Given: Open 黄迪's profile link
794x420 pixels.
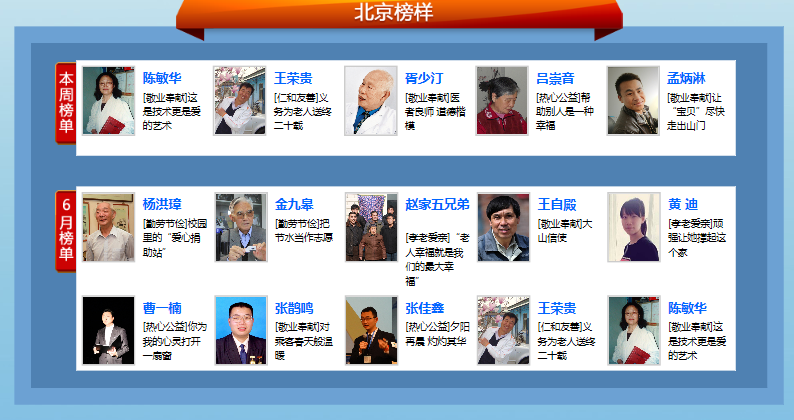Looking at the screenshot, I should [x=684, y=205].
